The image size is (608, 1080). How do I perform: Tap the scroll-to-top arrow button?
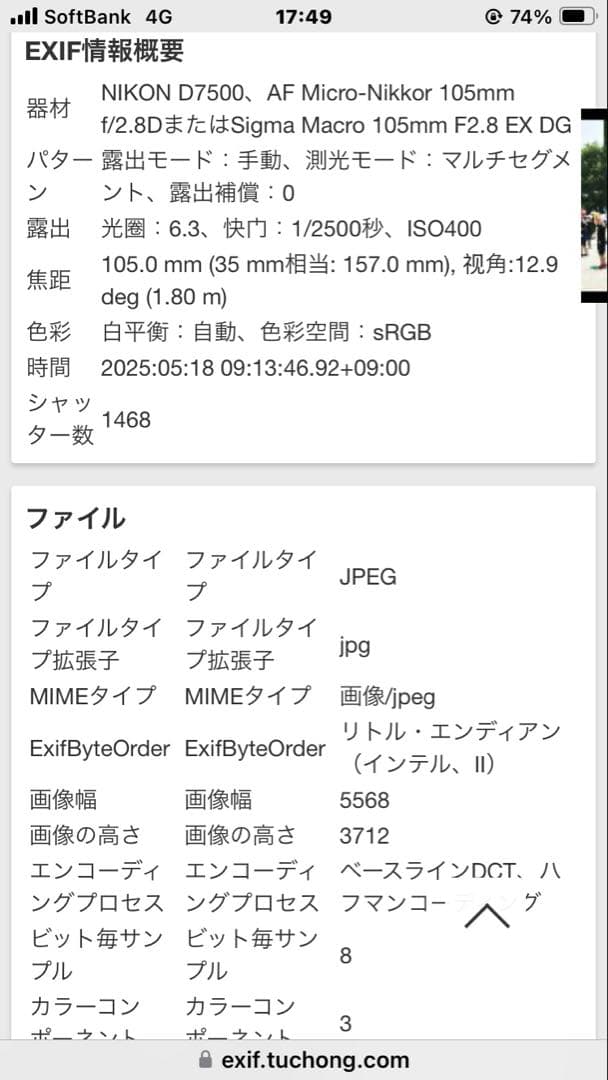point(487,914)
